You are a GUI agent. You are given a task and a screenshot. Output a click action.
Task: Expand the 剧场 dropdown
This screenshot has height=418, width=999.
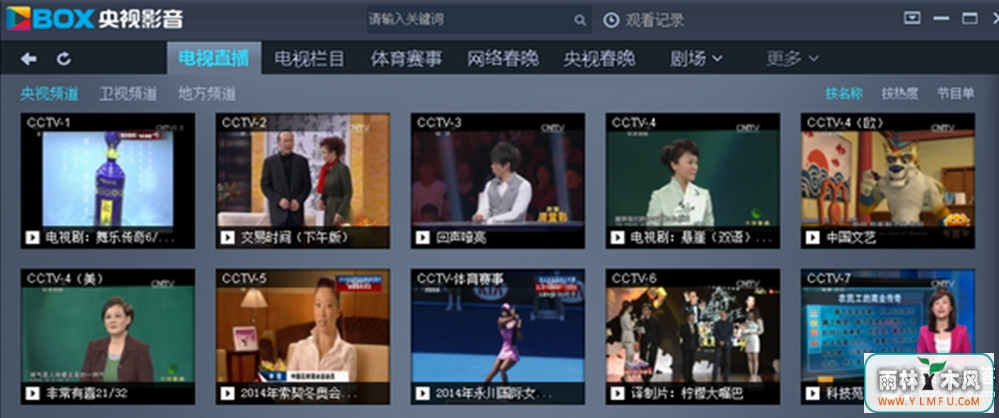696,59
